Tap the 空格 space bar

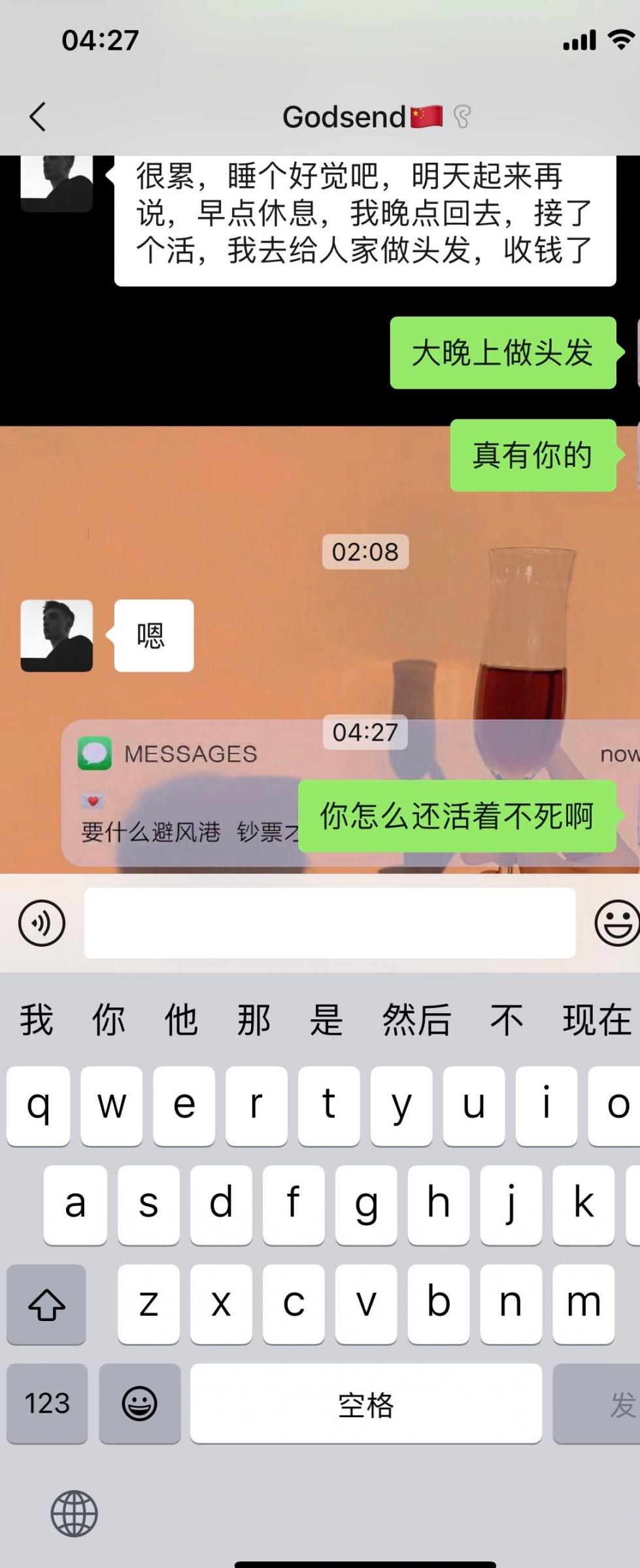tap(365, 1403)
